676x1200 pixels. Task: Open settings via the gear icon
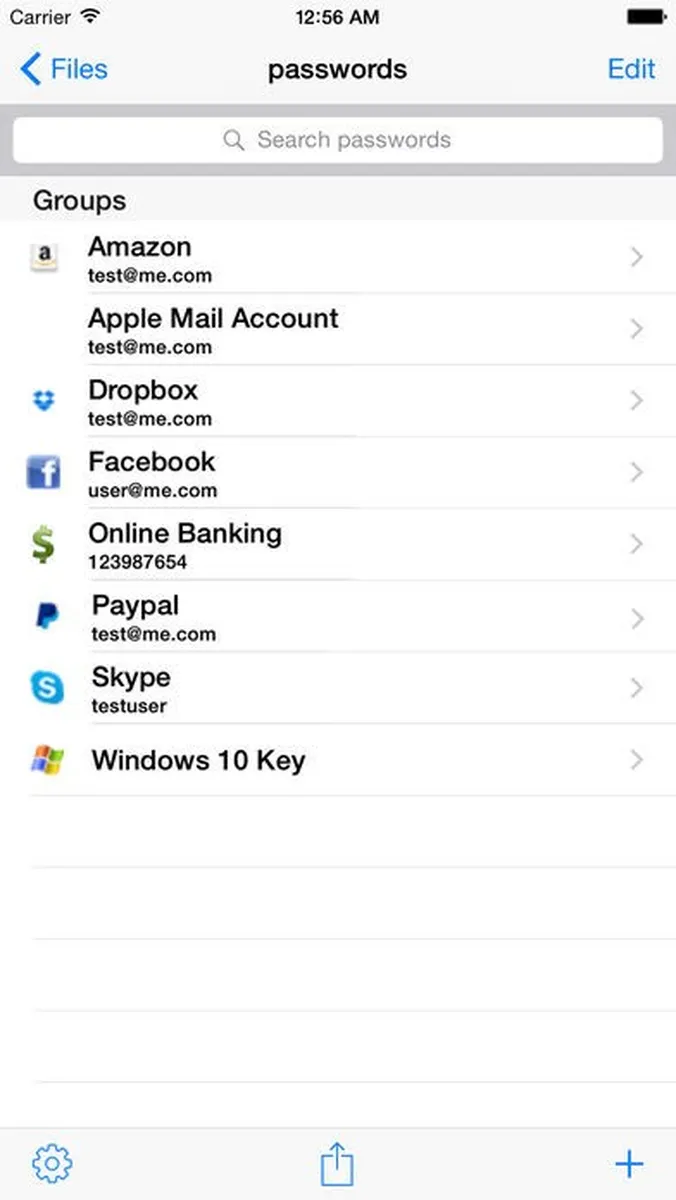click(52, 1164)
